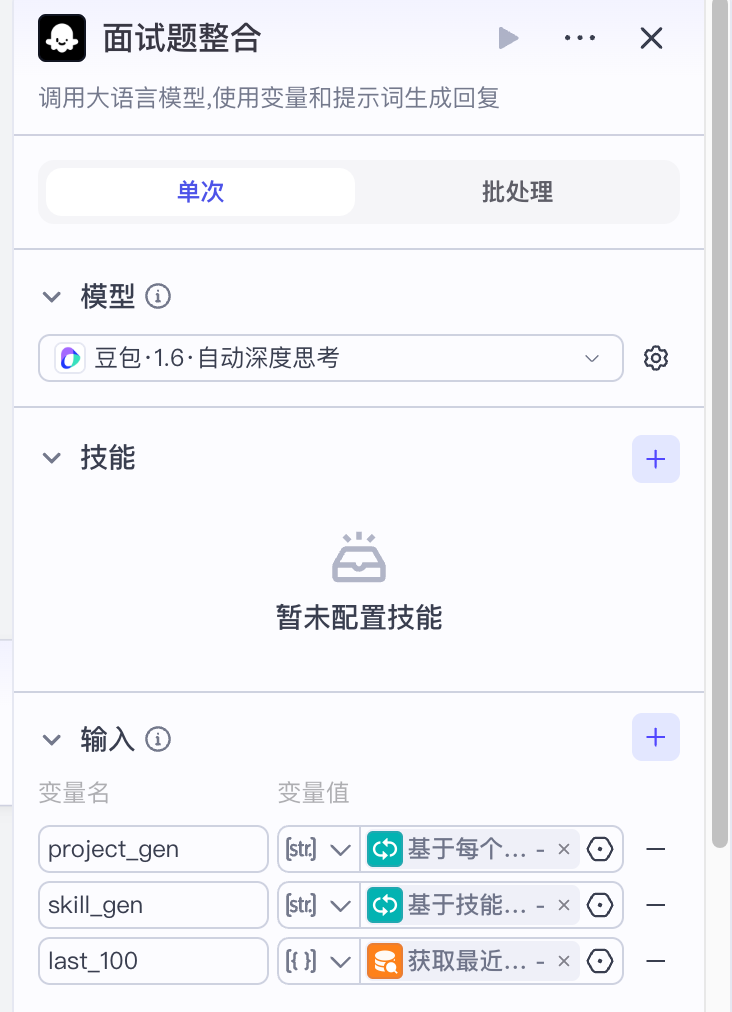Add a new input variable
Image resolution: width=732 pixels, height=1012 pixels.
656,738
